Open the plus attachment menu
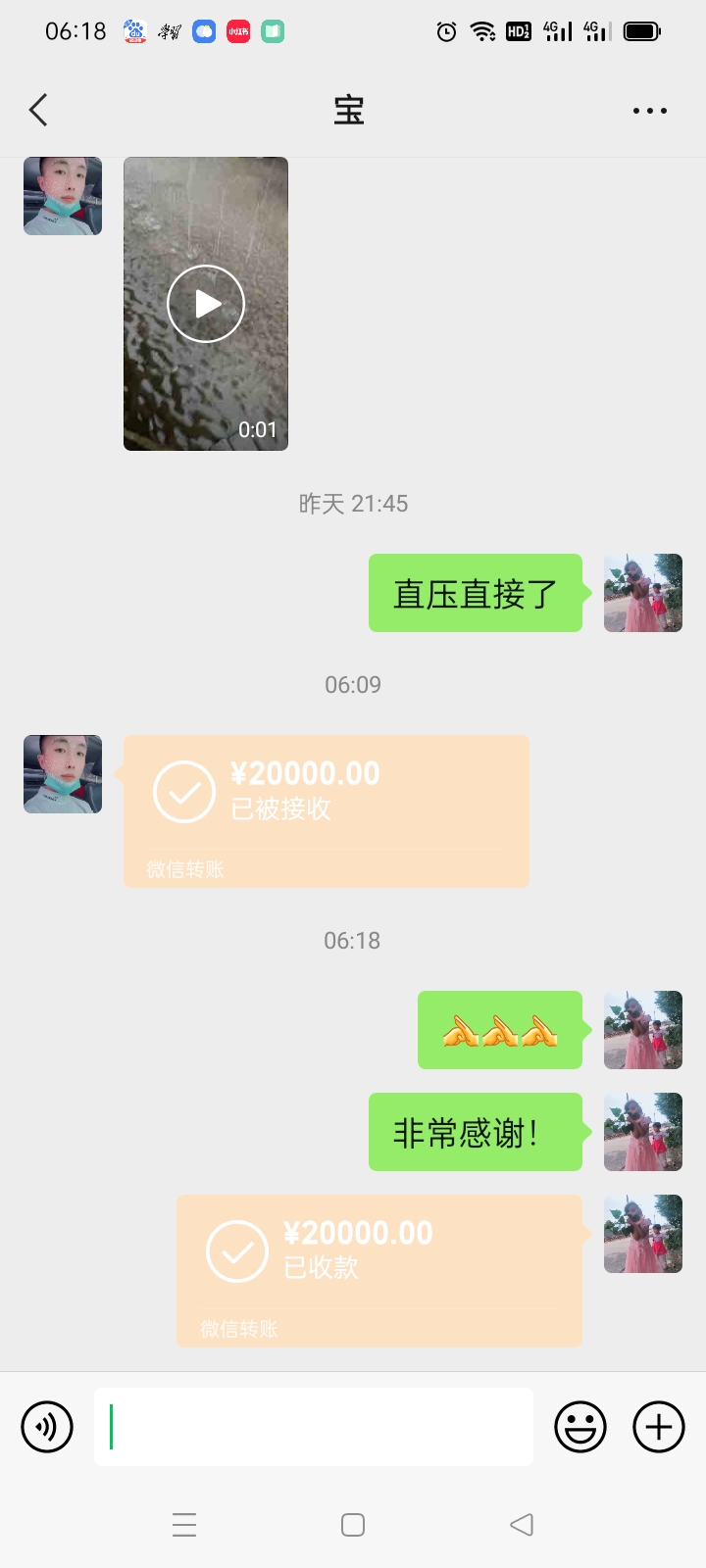 pyautogui.click(x=658, y=1426)
